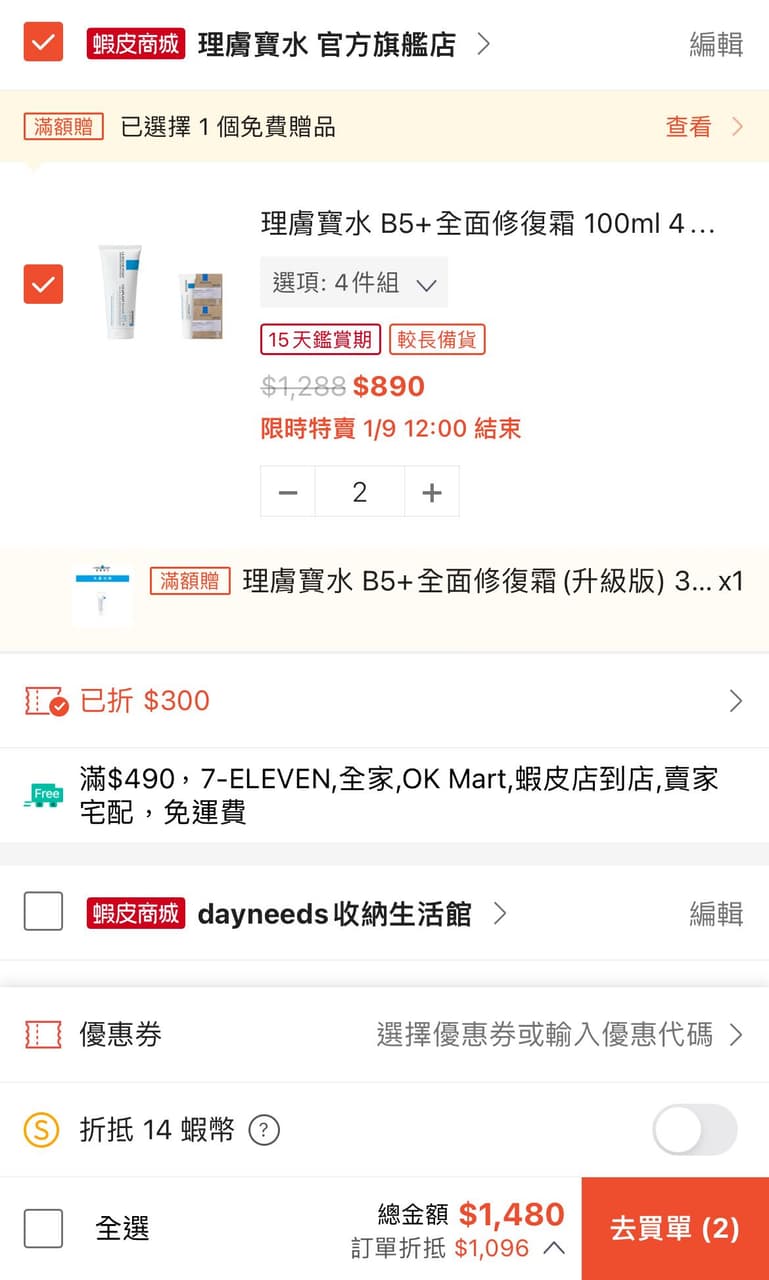Open the help question mark beside 折抵 14 蝦幣
Screen dimensions: 769x1280
click(262, 1131)
